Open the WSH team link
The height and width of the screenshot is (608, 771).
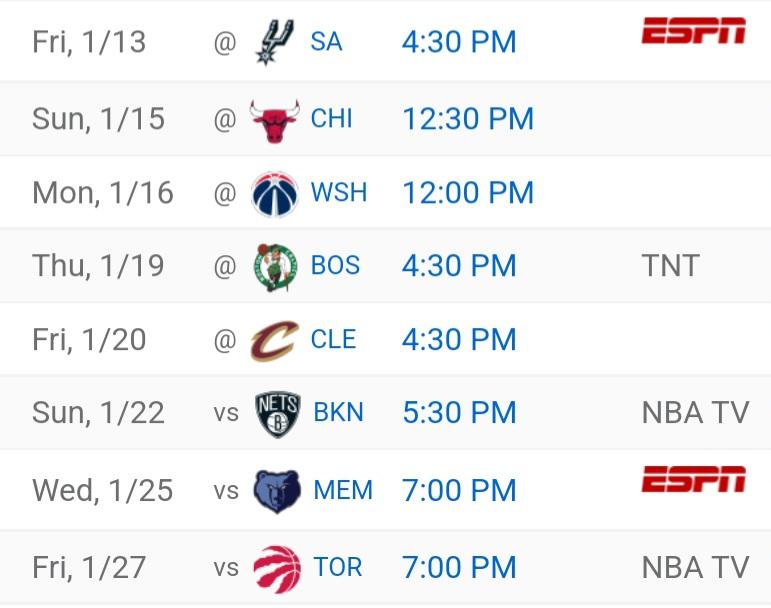(x=338, y=192)
